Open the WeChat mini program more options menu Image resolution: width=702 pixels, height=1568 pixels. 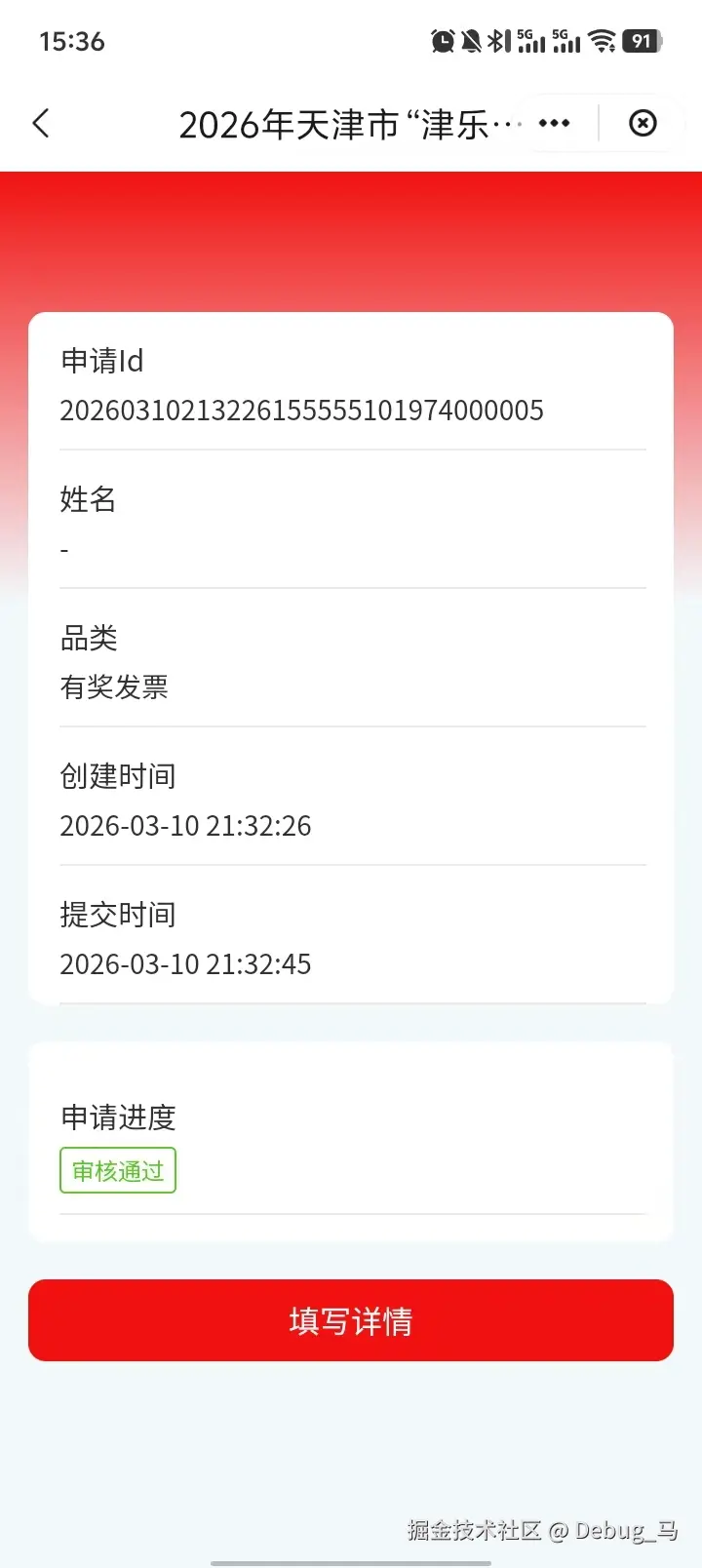pyautogui.click(x=552, y=123)
